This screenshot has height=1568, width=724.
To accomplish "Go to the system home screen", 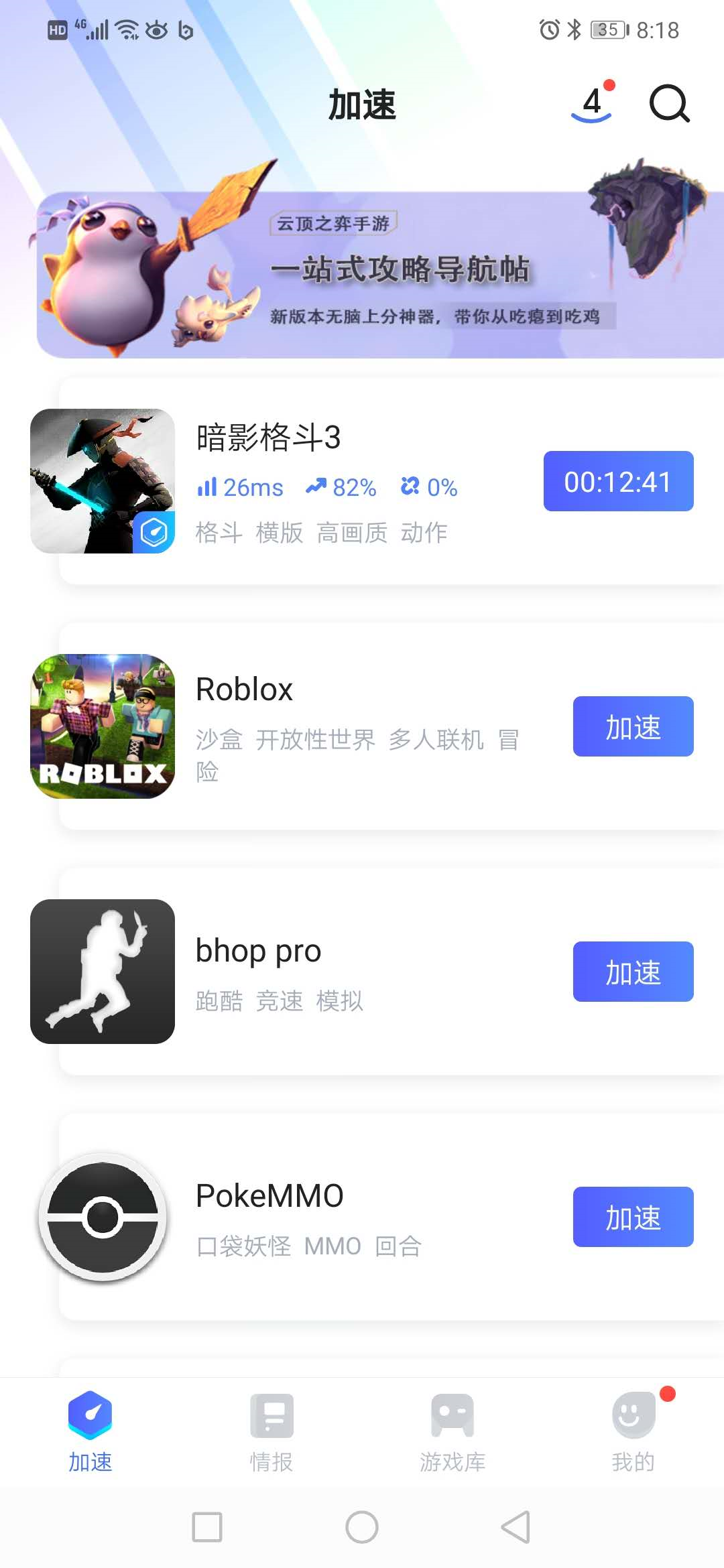I will 362,1527.
